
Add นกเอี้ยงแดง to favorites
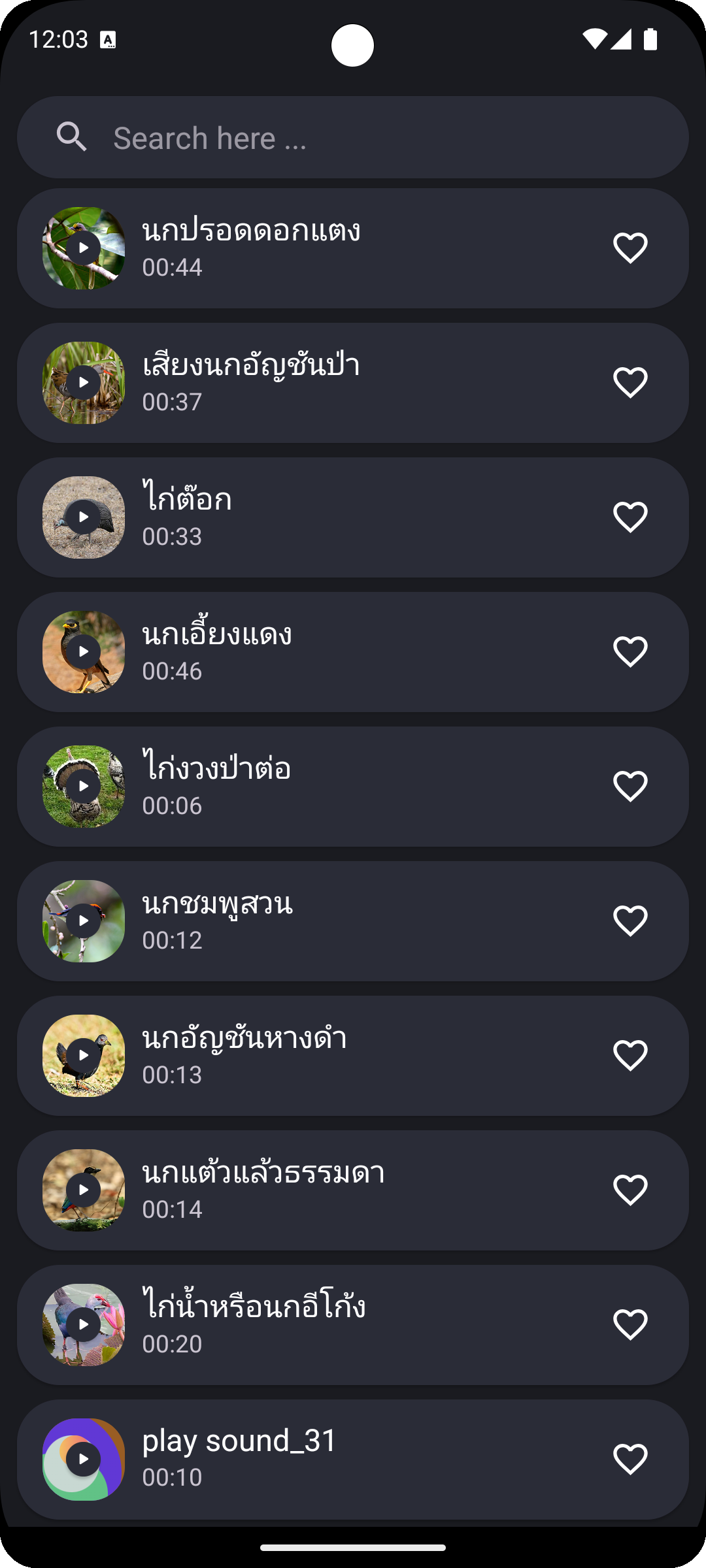[630, 651]
